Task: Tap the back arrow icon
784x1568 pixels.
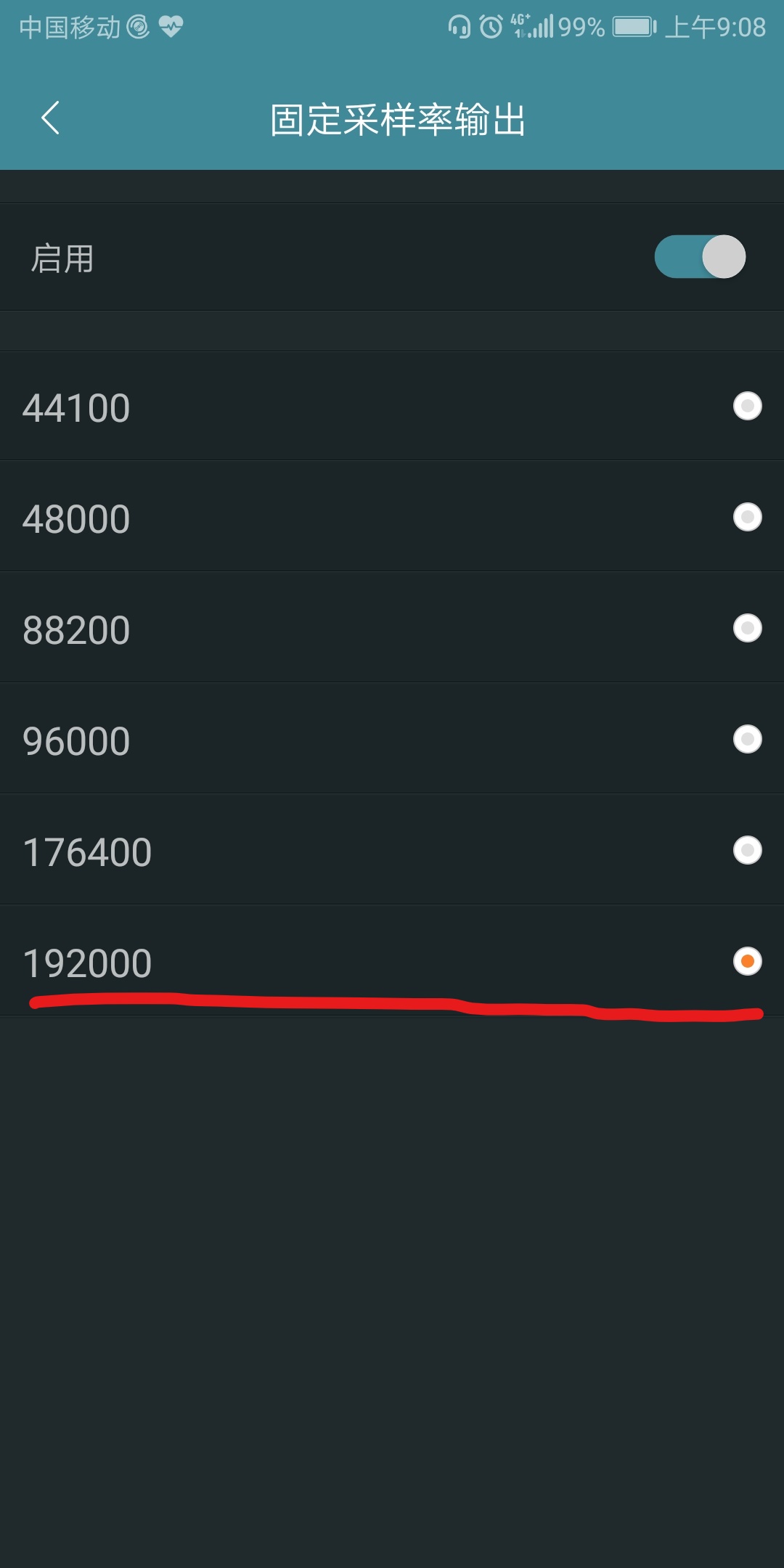Action: coord(51,116)
